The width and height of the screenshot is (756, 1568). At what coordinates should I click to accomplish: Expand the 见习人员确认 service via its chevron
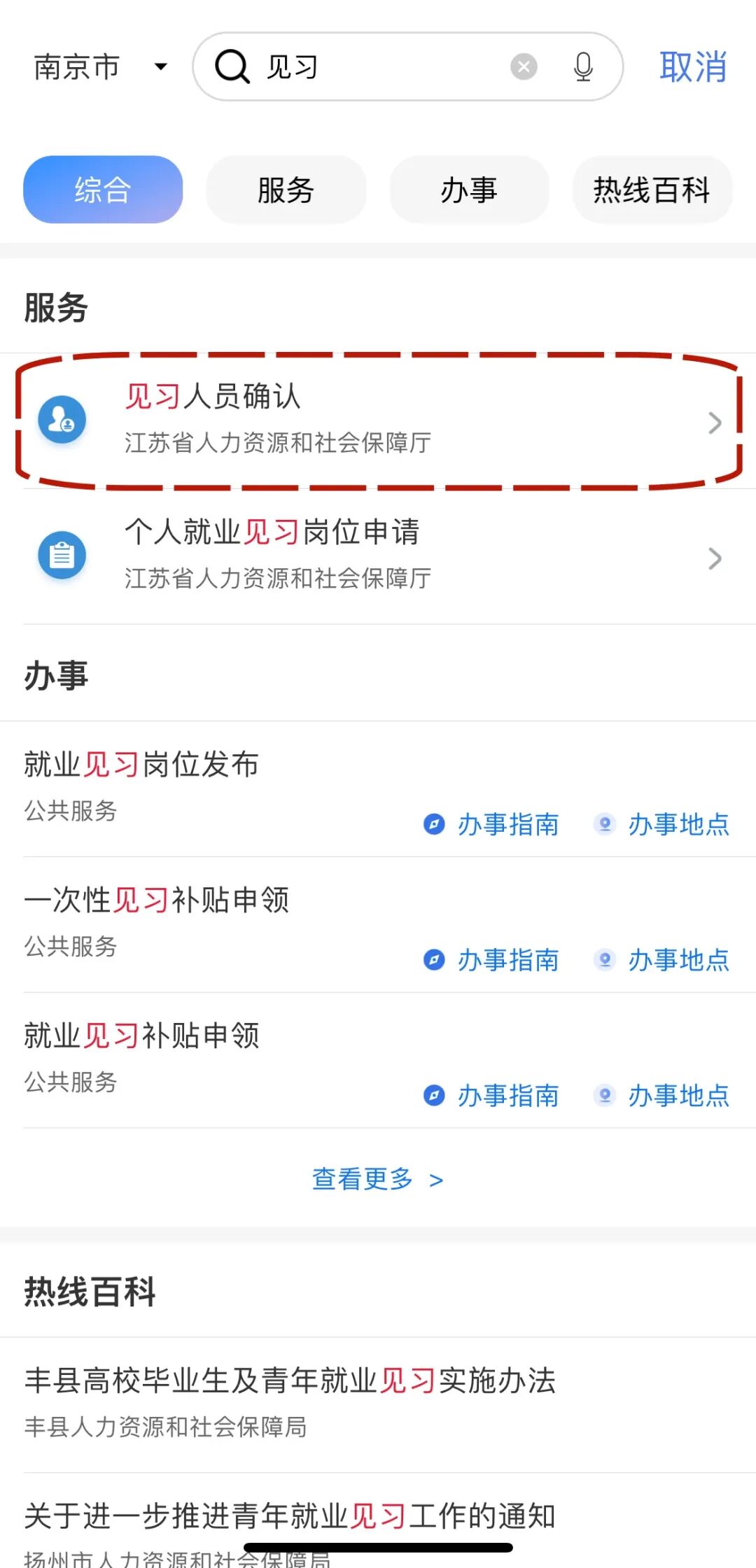[715, 423]
